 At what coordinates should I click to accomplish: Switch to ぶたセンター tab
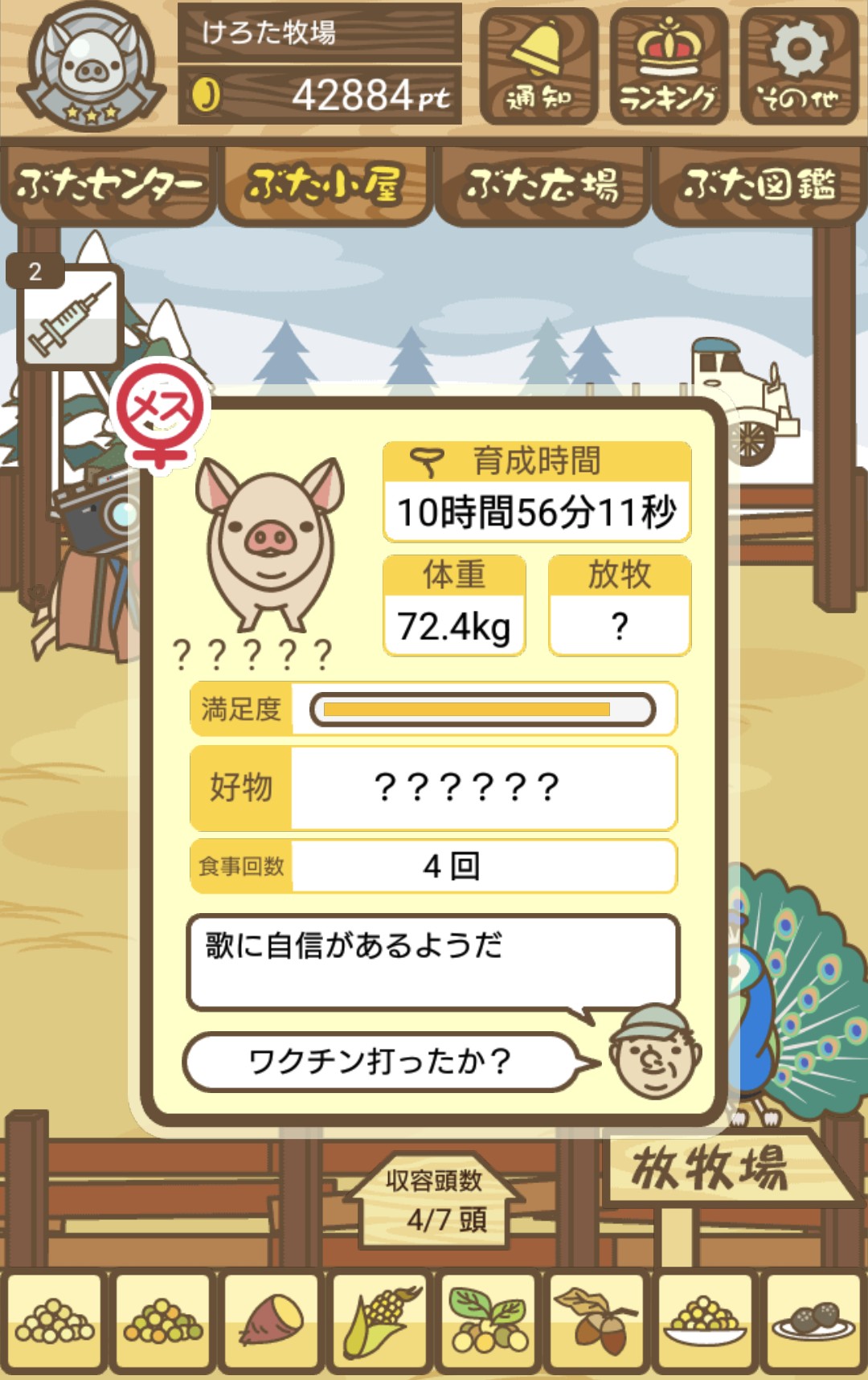coord(108,185)
